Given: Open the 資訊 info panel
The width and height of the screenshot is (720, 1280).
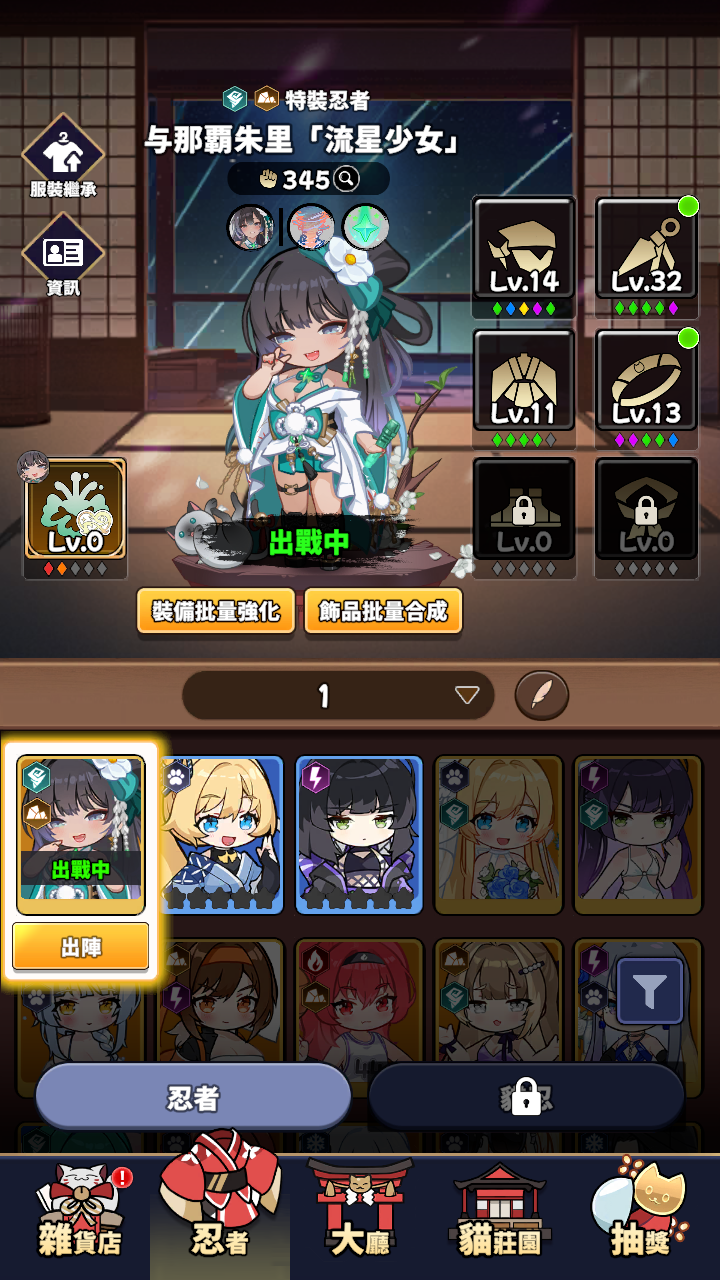Looking at the screenshot, I should tap(63, 253).
